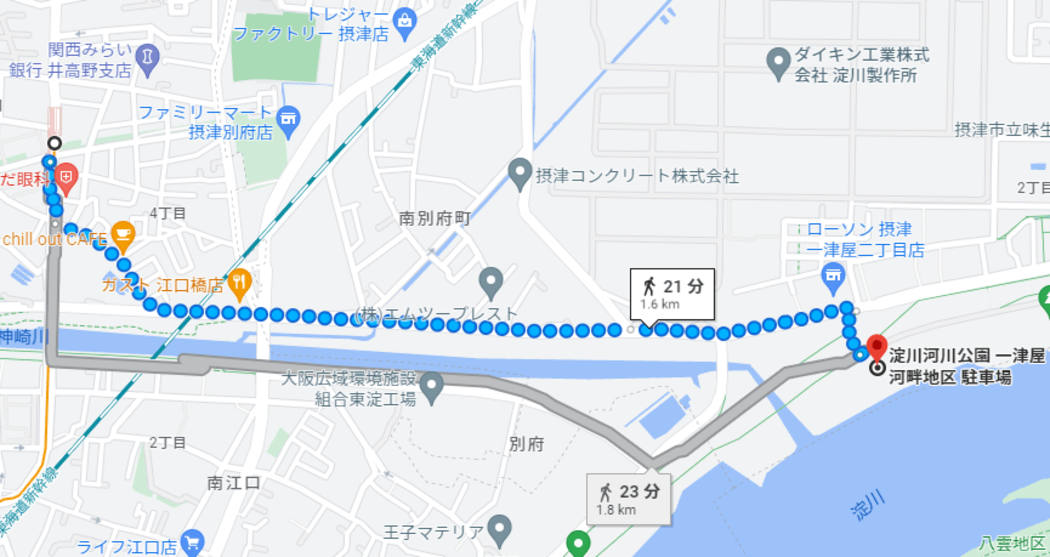Open the 淀川河川公園 destination pin
This screenshot has width=1050, height=557.
tap(877, 348)
